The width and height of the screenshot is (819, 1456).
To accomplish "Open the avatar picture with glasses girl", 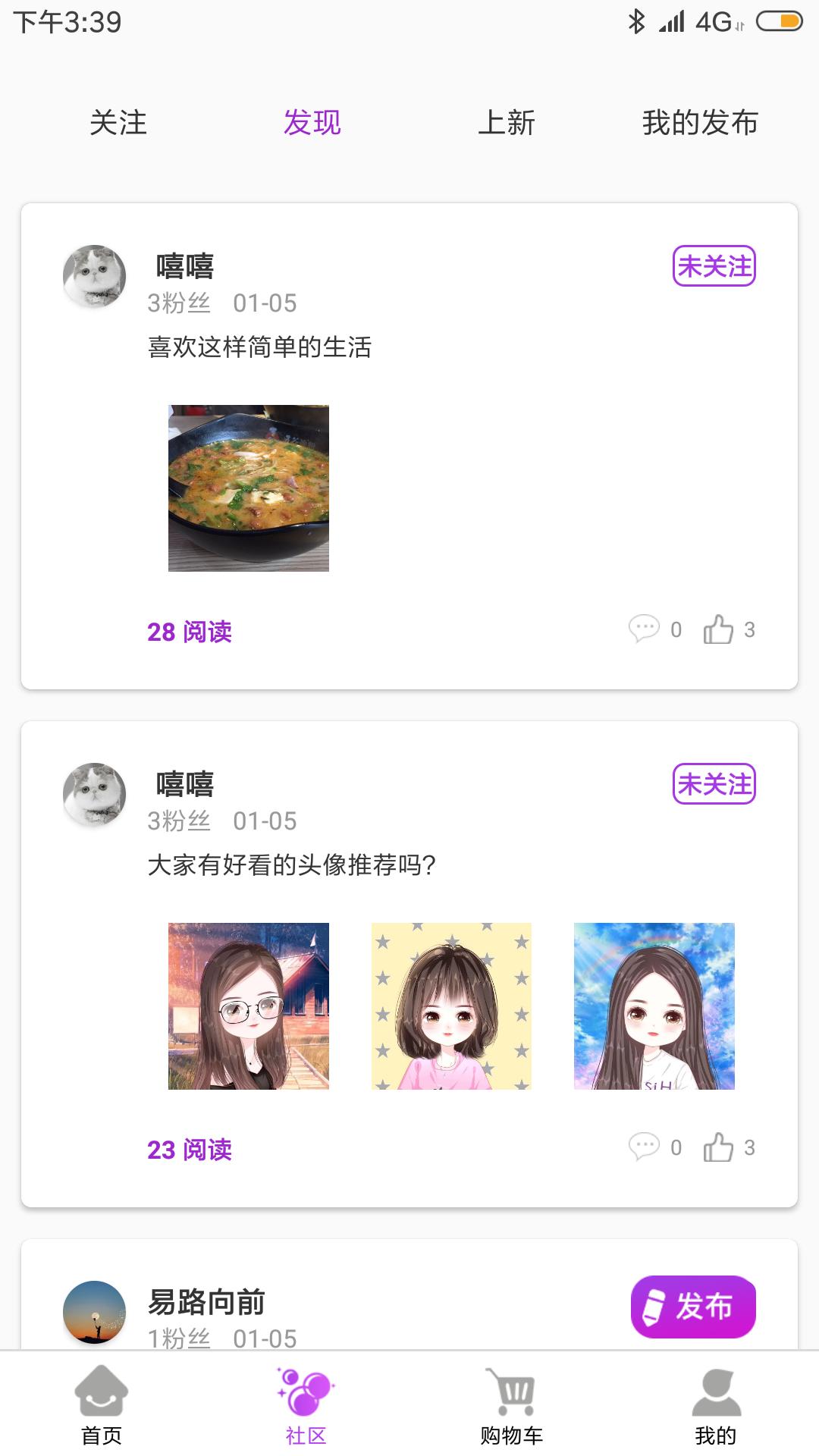I will [249, 1006].
